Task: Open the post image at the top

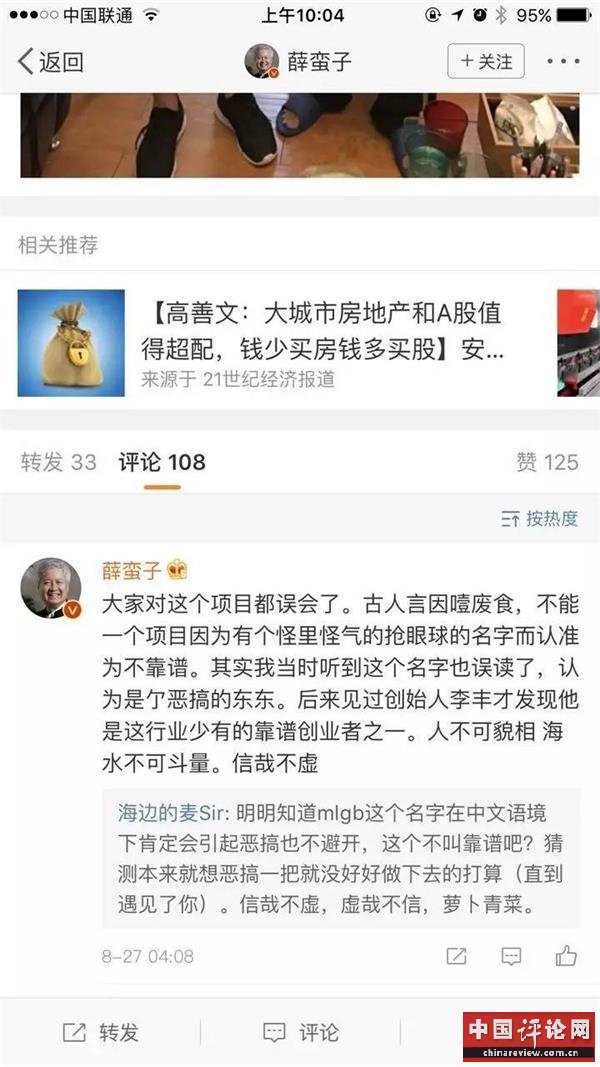Action: pyautogui.click(x=300, y=135)
